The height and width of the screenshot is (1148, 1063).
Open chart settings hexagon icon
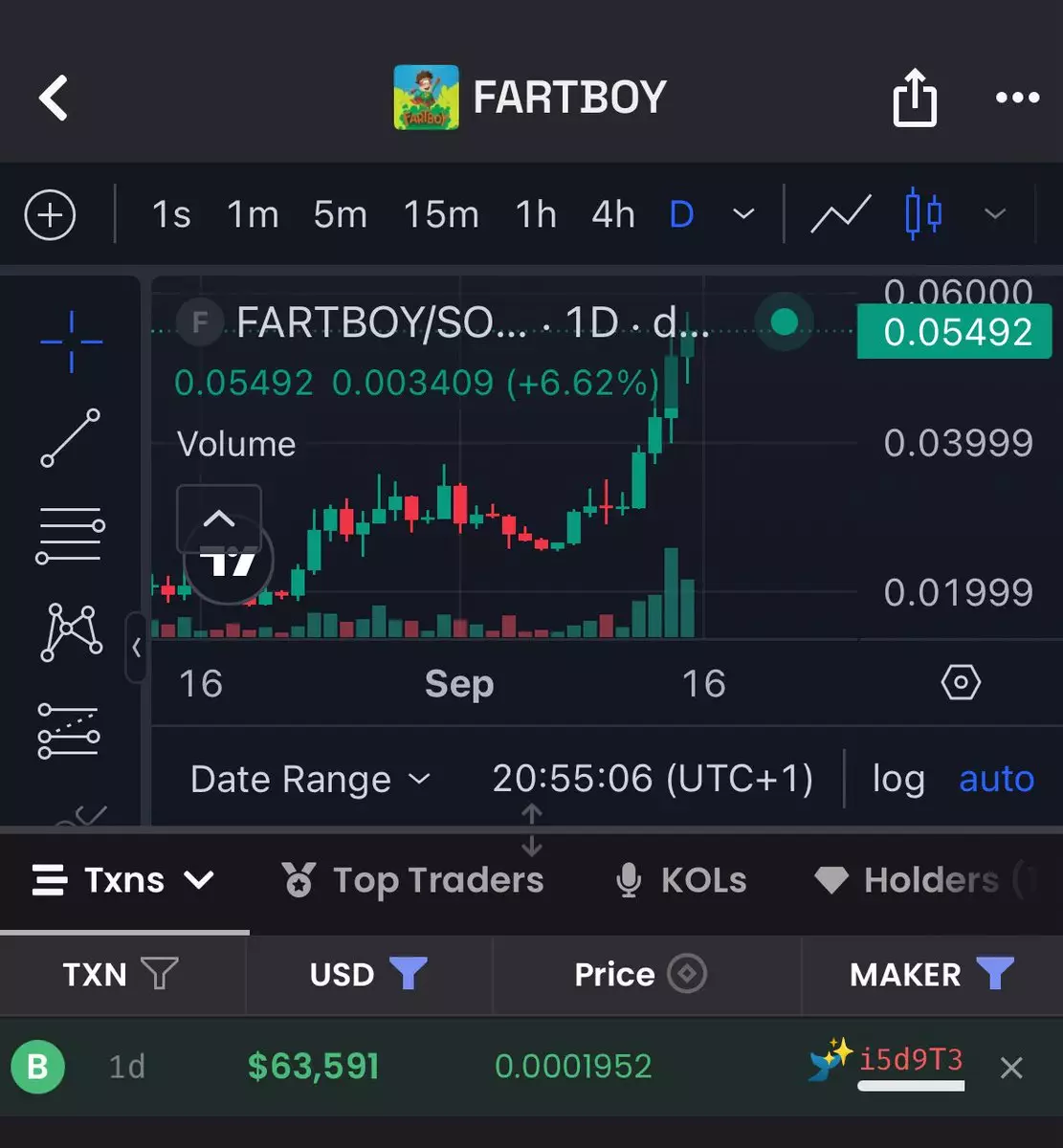pos(960,683)
